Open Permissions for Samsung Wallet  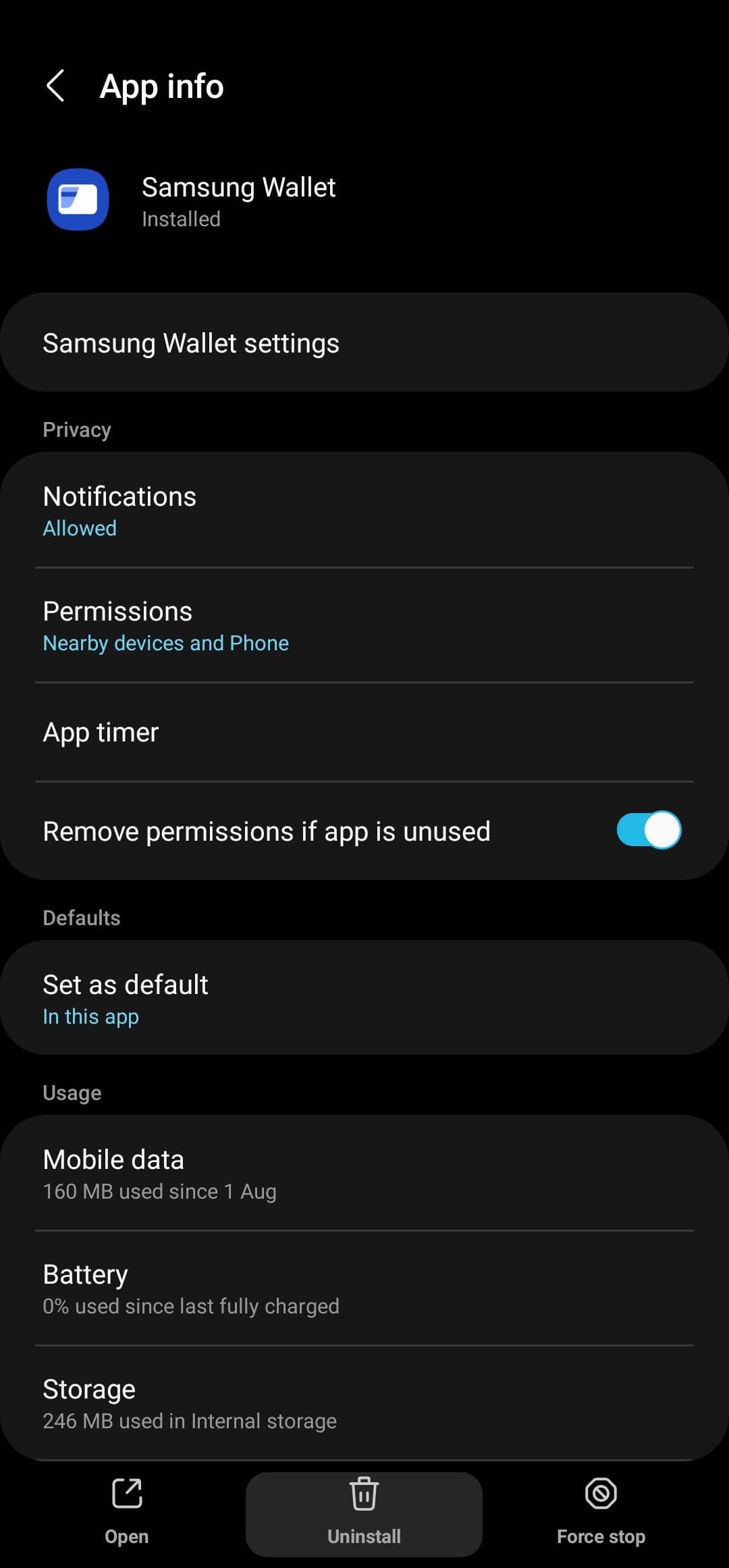click(x=364, y=625)
